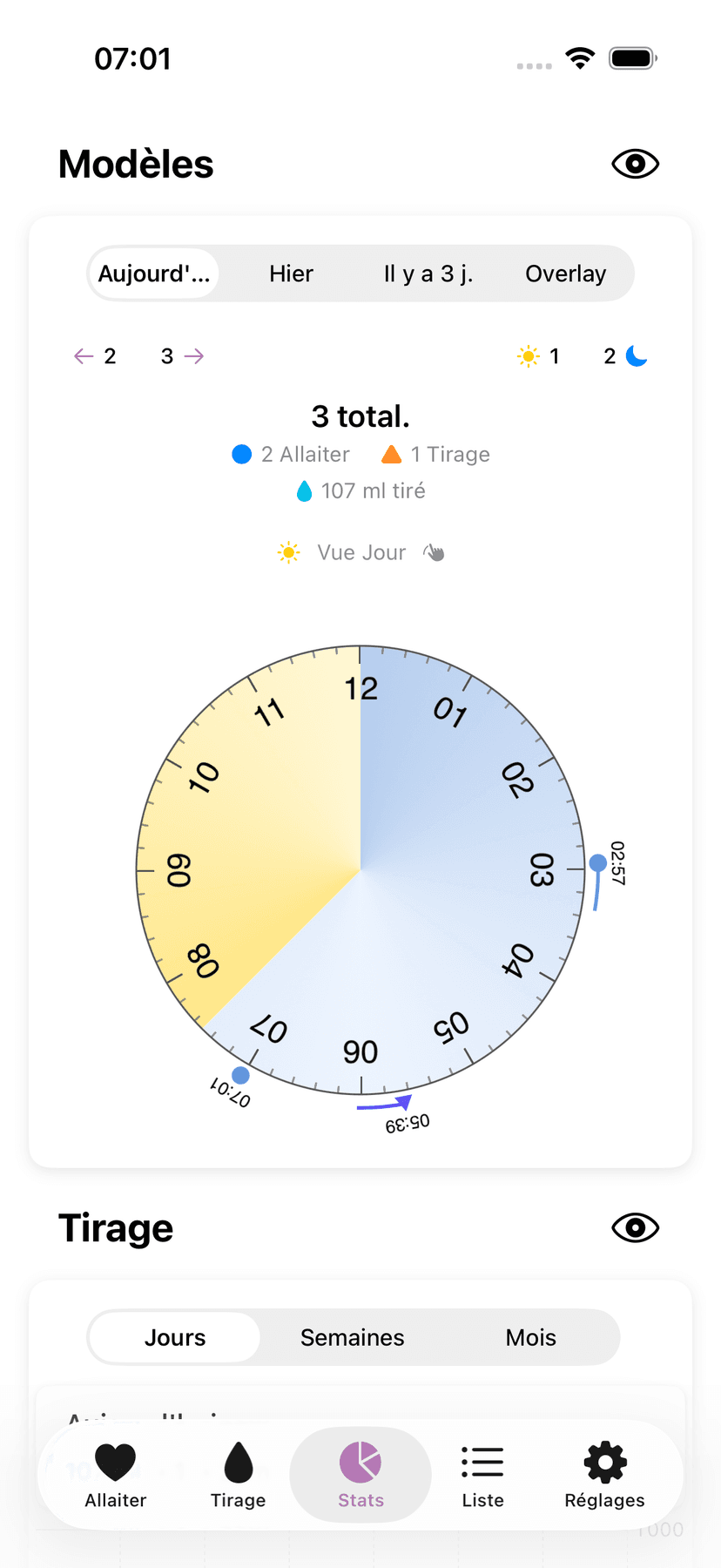The width and height of the screenshot is (721, 1568).
Task: Toggle visibility of the Modèles section
Action: 635,164
